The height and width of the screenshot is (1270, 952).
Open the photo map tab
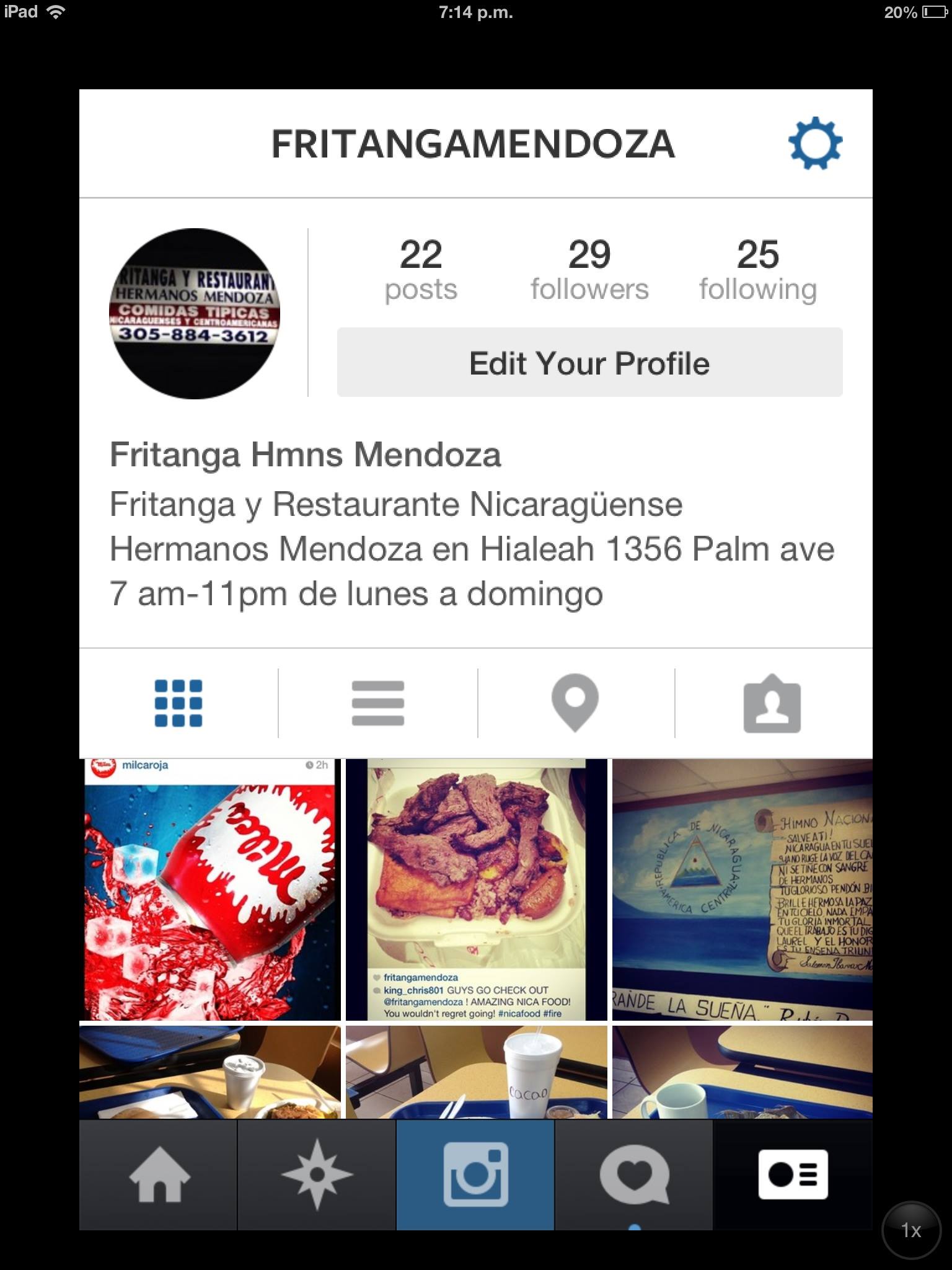(x=575, y=703)
